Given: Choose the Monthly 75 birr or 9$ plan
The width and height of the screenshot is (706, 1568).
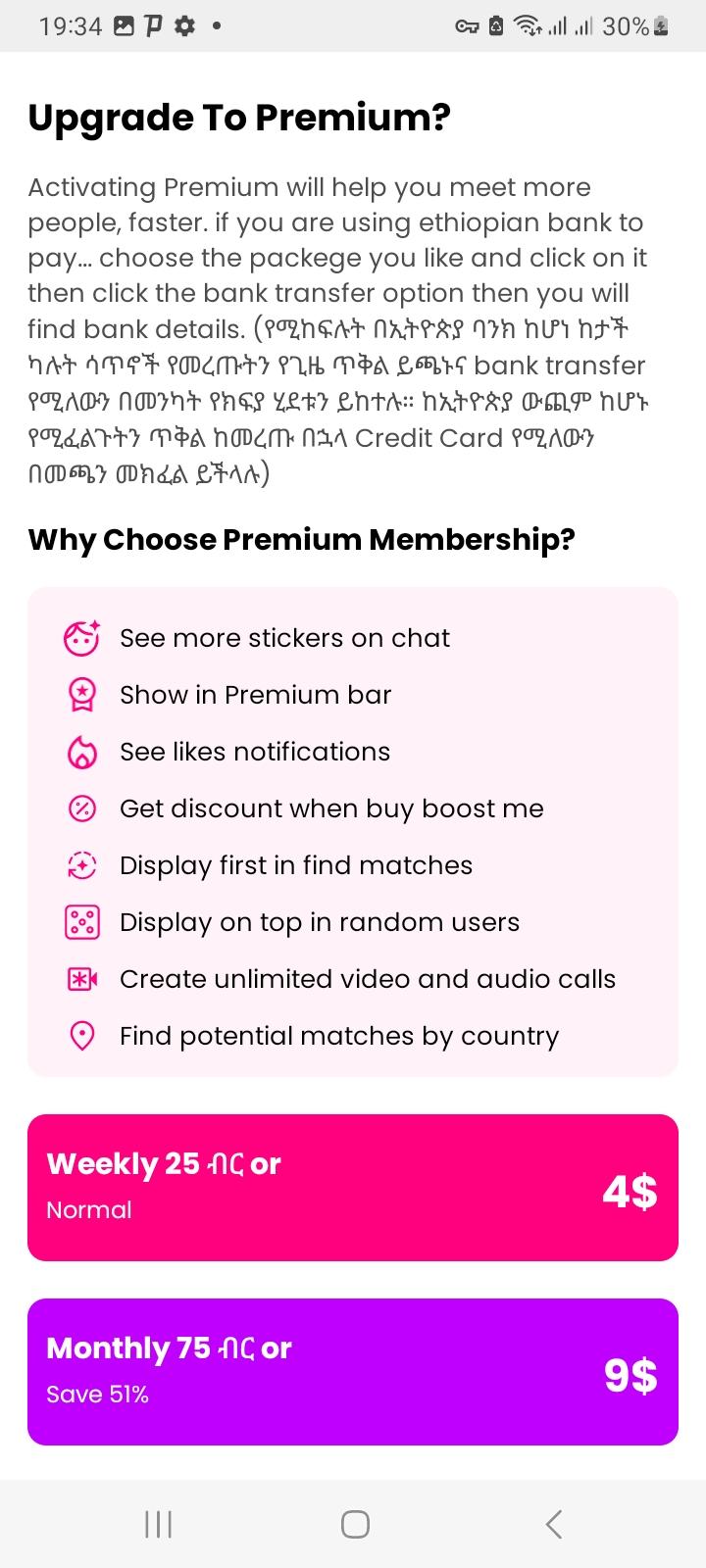Looking at the screenshot, I should pos(353,1372).
